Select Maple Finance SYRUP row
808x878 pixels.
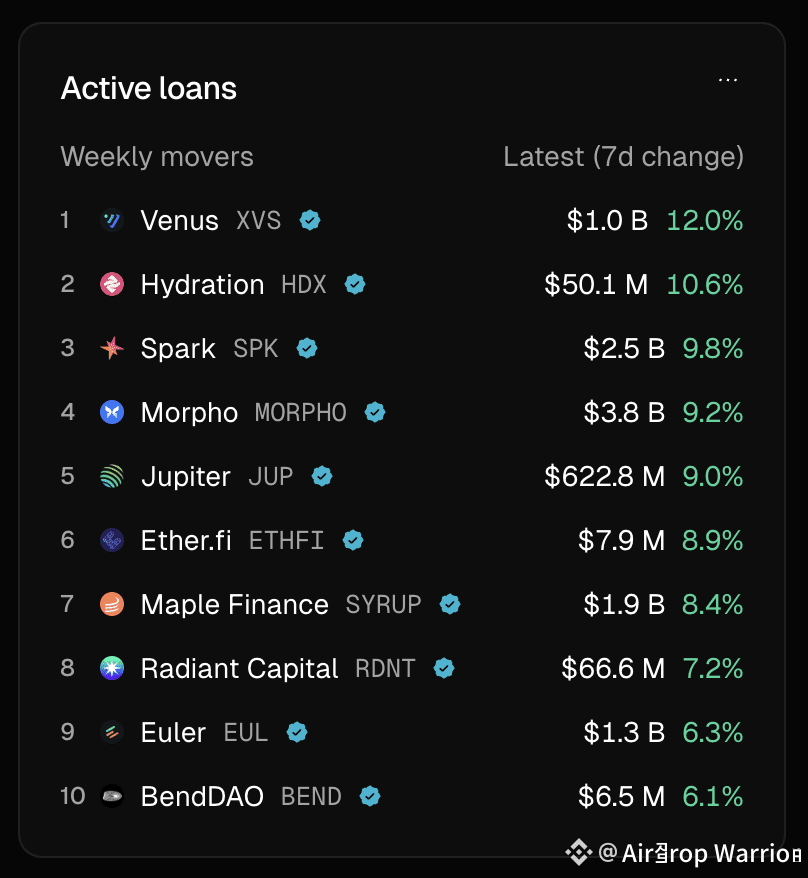point(234,604)
